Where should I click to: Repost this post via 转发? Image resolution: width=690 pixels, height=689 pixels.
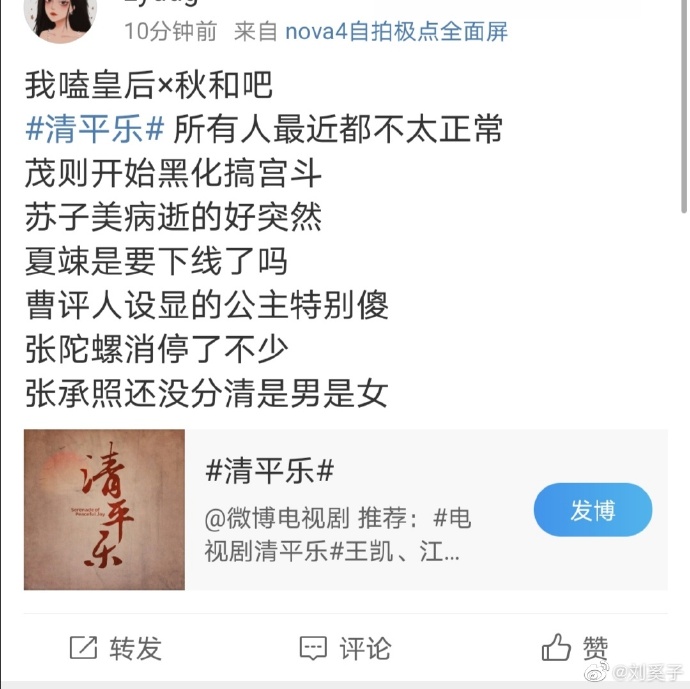(115, 648)
